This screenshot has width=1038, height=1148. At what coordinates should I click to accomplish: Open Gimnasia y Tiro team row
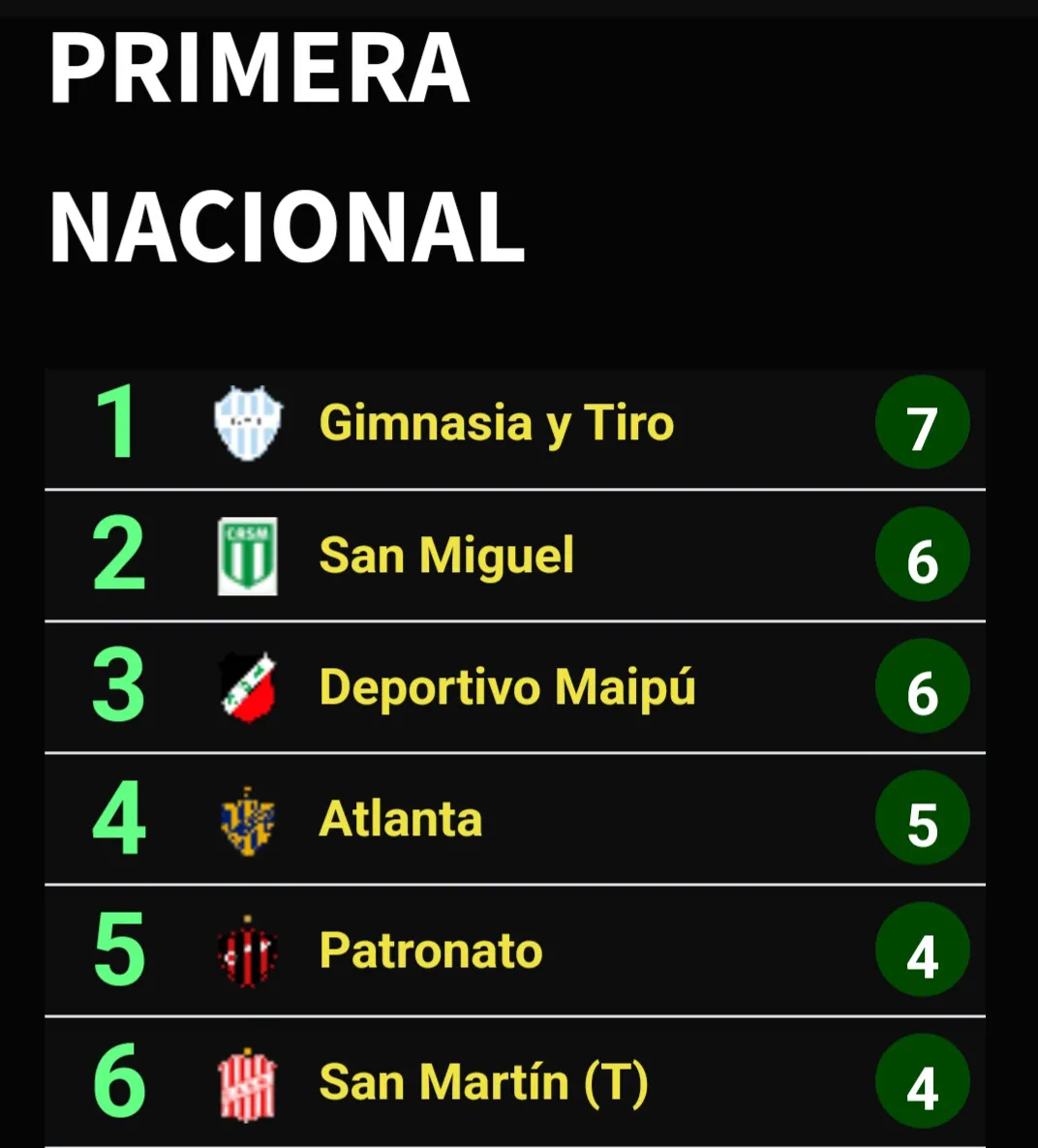click(x=496, y=424)
